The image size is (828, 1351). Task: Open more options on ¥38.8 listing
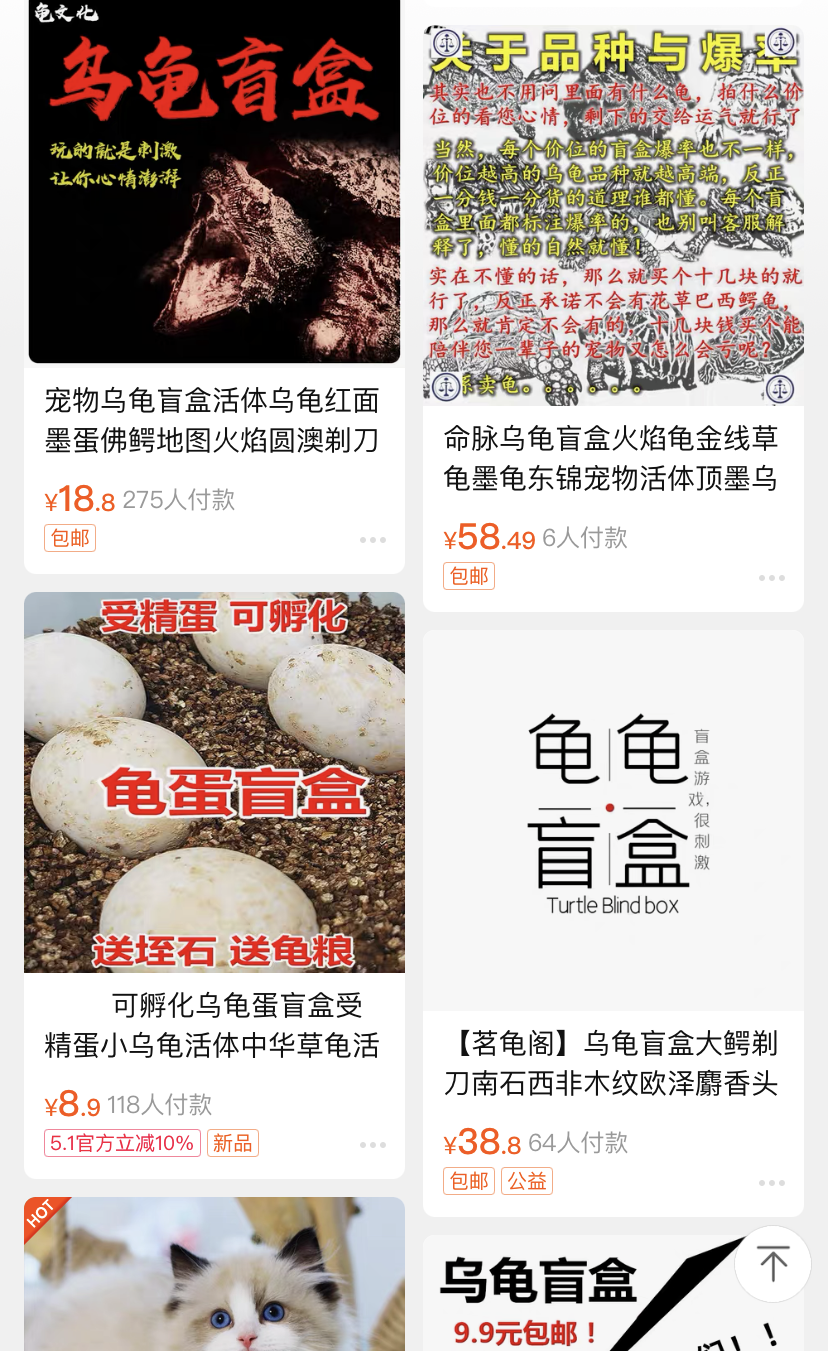coord(772,1183)
